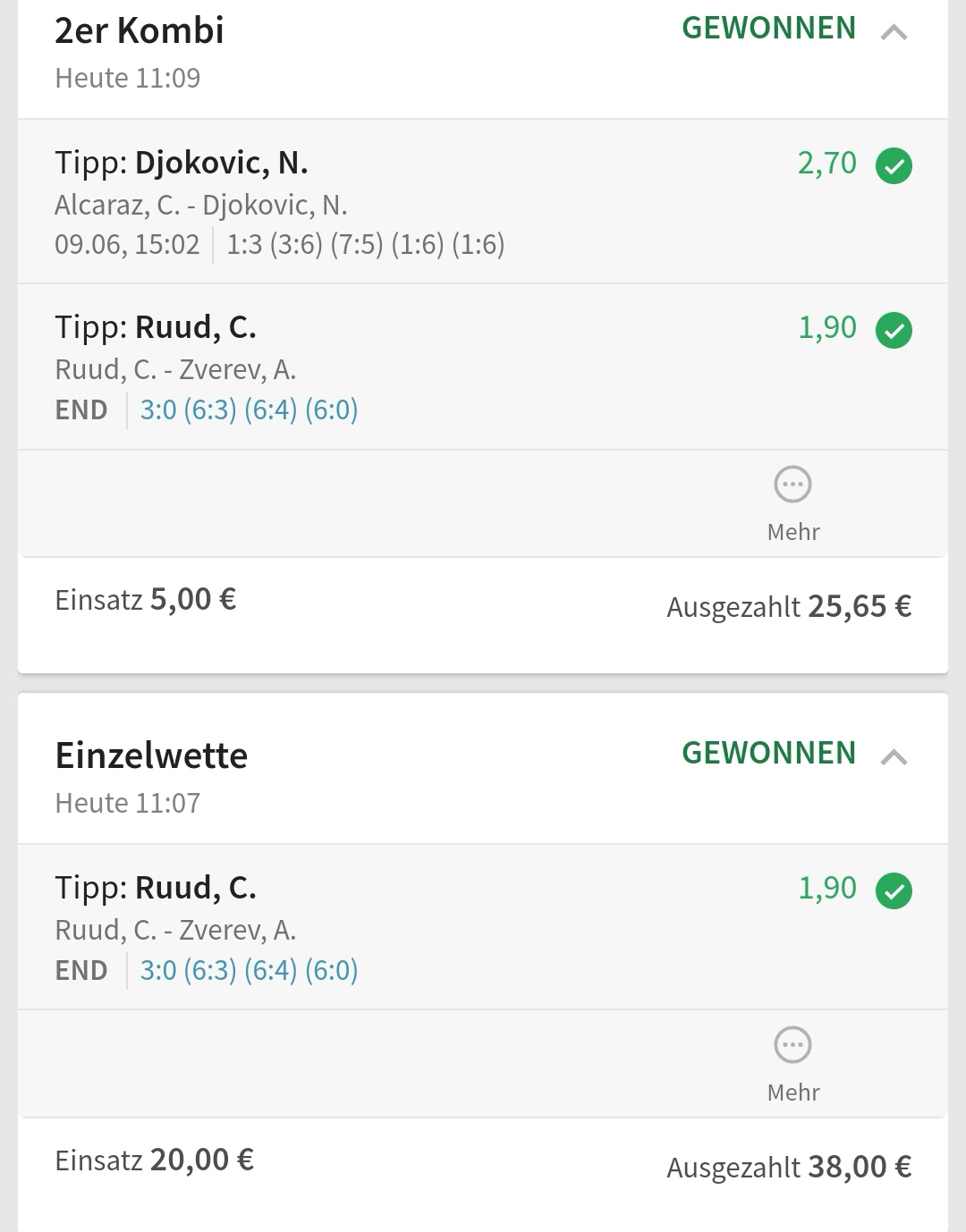Collapse the 2er Kombi bet slip
The width and height of the screenshot is (966, 1232).
[x=894, y=32]
